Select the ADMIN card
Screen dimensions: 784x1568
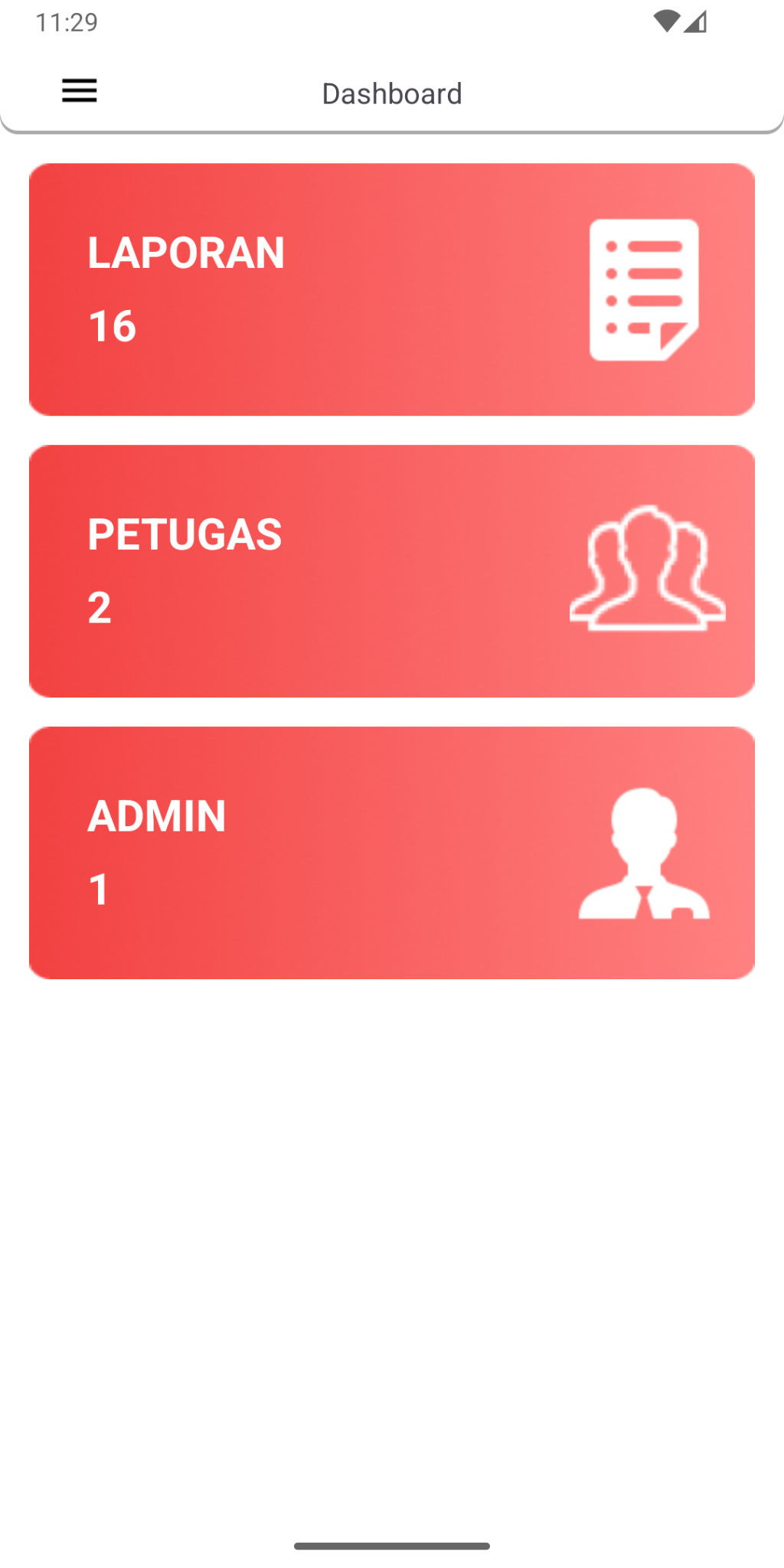point(391,852)
